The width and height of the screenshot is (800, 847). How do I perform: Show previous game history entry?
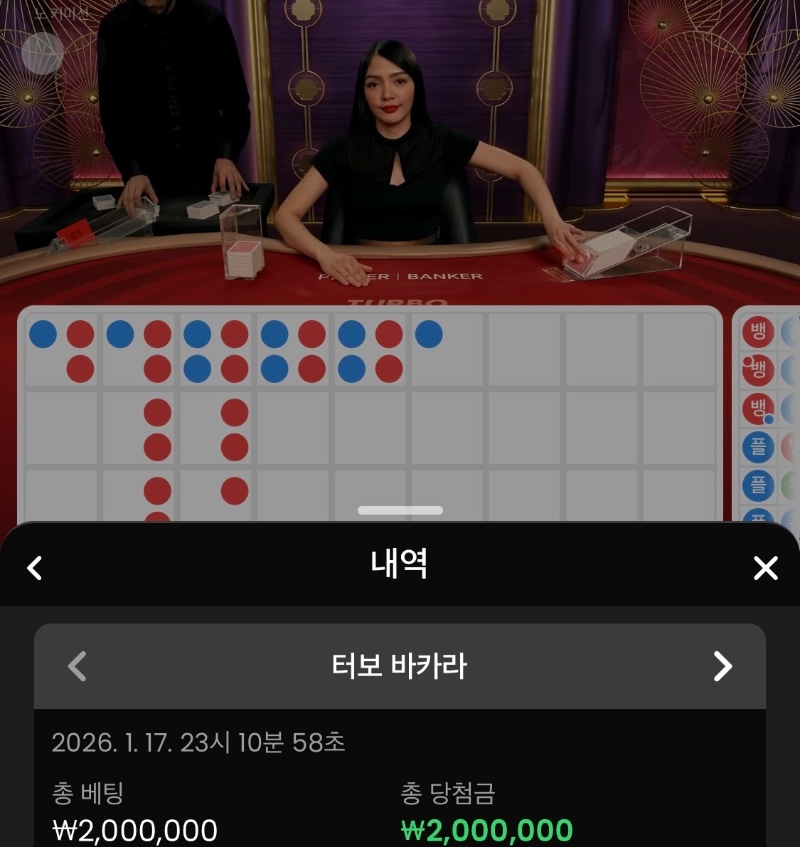click(x=77, y=666)
